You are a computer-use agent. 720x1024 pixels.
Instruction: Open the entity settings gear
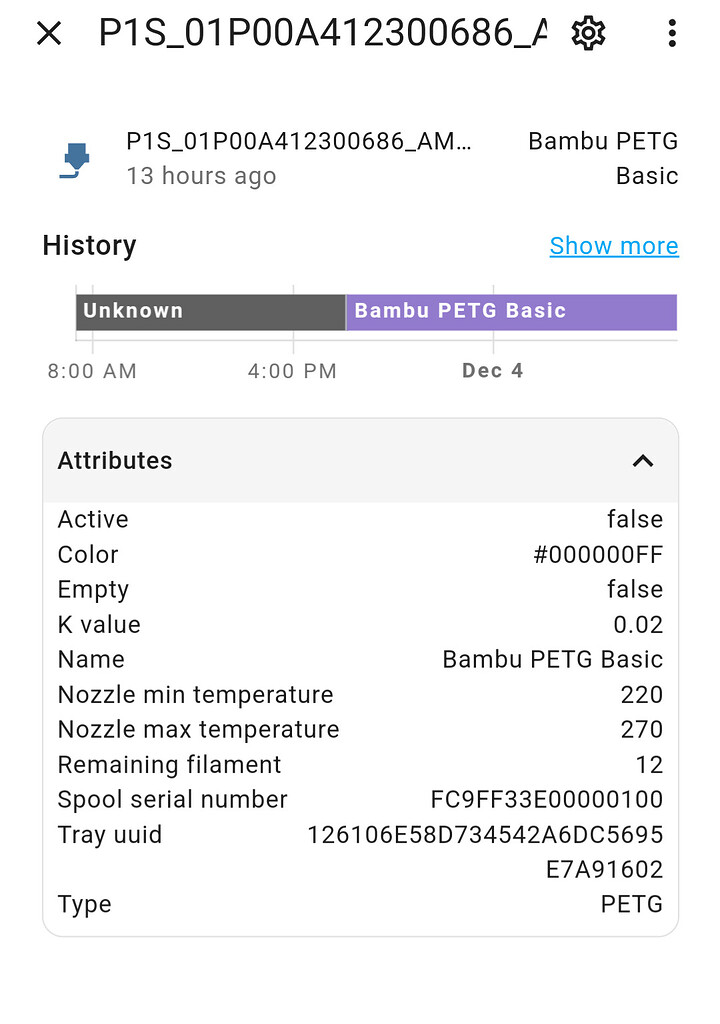[x=588, y=34]
